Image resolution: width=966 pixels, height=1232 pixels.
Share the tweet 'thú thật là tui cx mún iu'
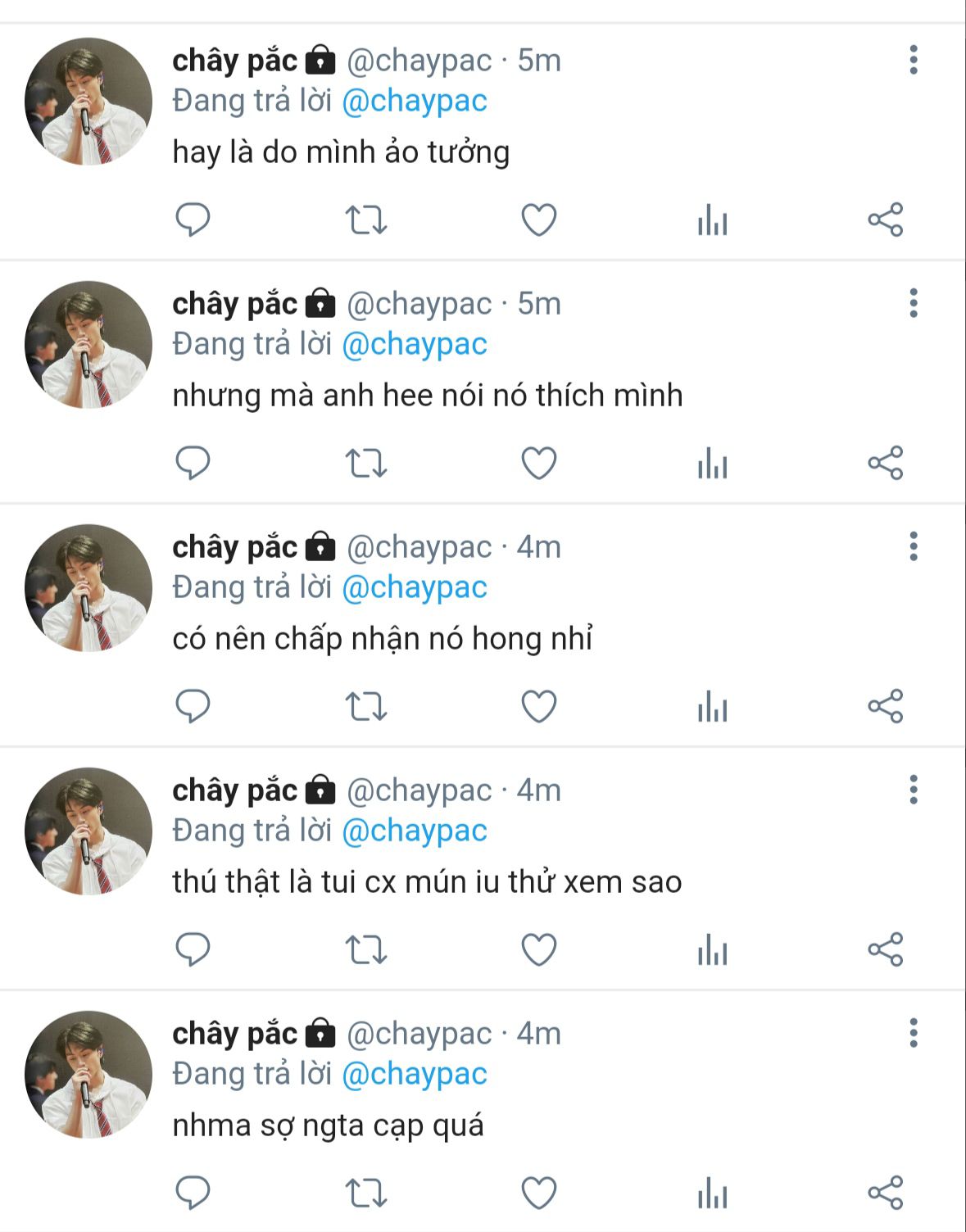(x=885, y=949)
